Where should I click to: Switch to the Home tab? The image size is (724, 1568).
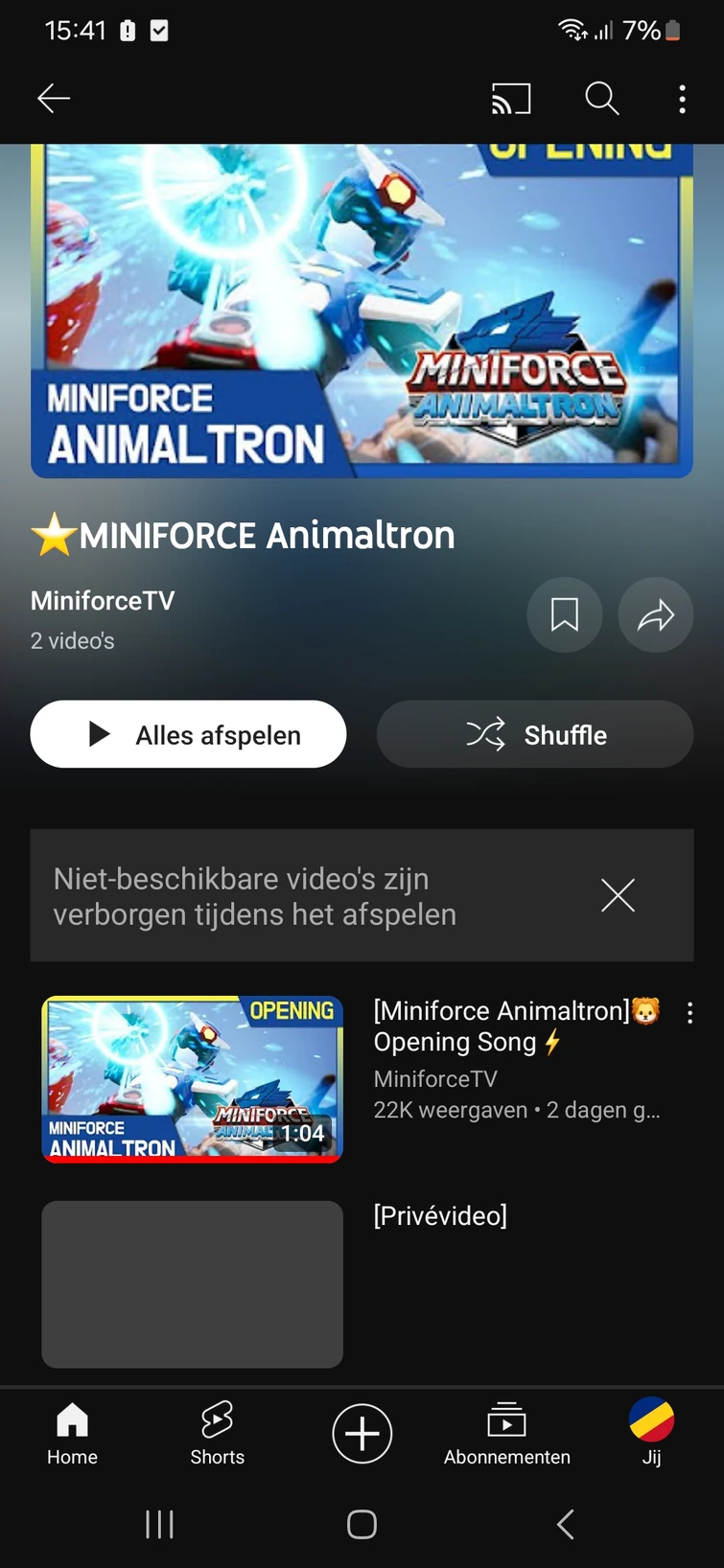pyautogui.click(x=72, y=1434)
